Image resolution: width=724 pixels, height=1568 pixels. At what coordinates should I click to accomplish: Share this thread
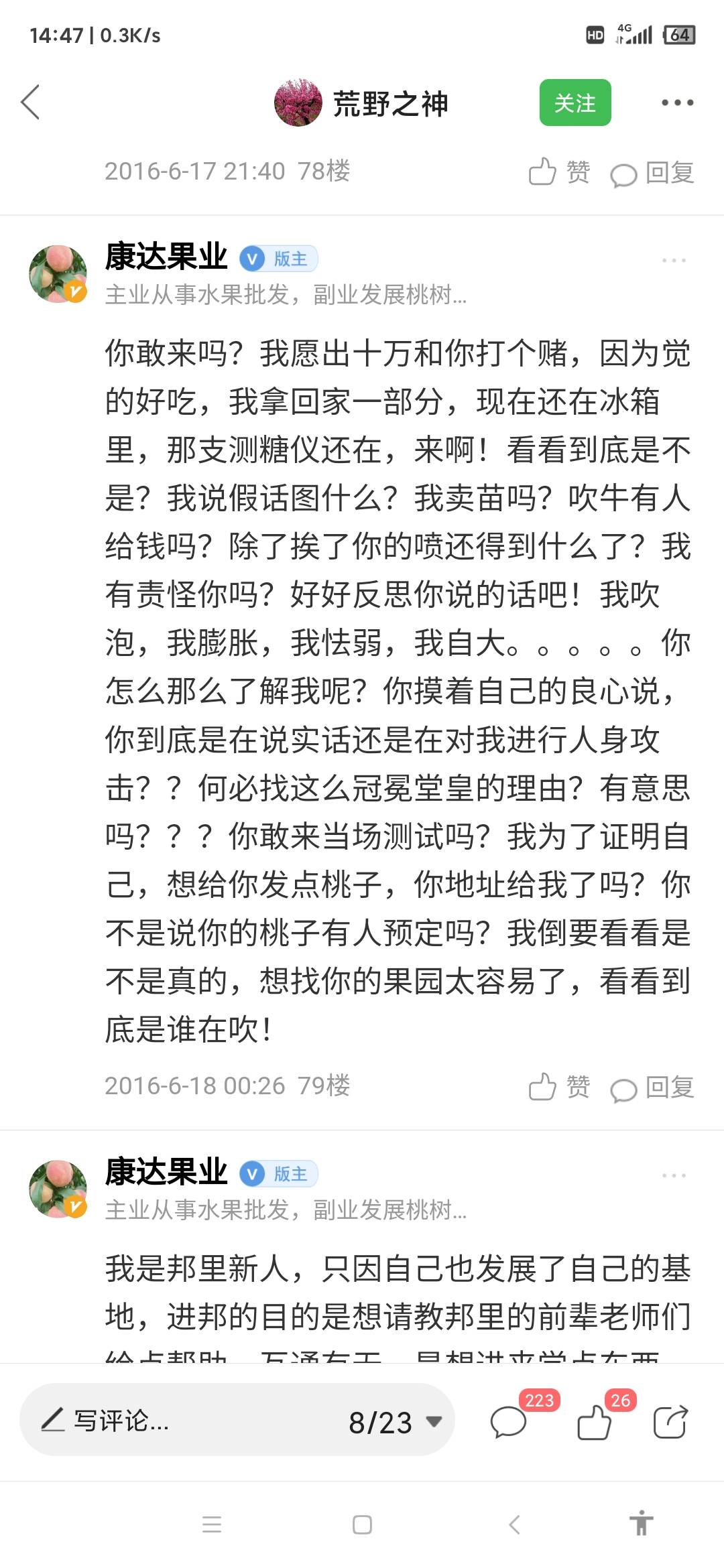click(x=671, y=1421)
